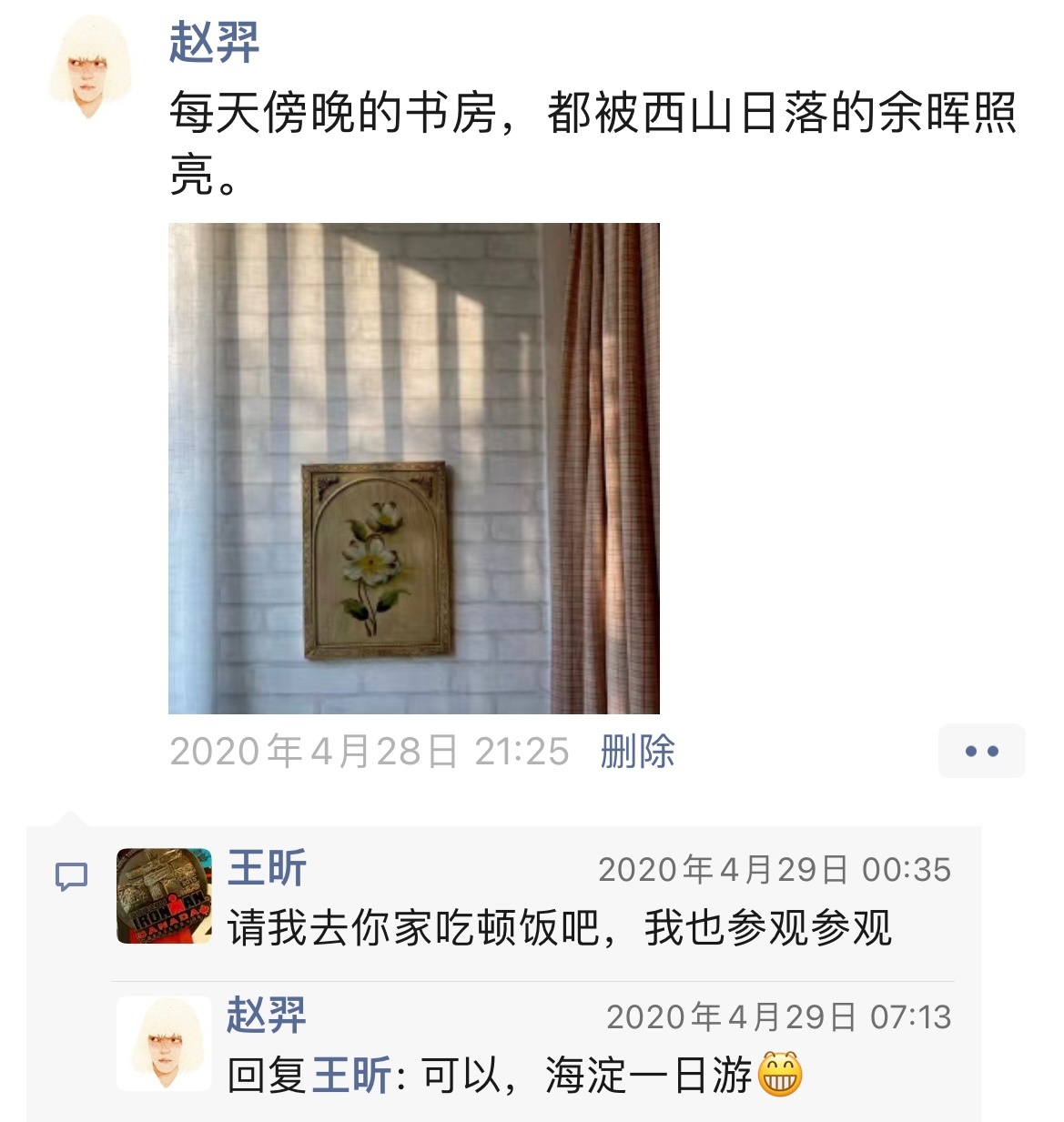Open commenter name link 王昕
The height and width of the screenshot is (1122, 1064).
267,868
